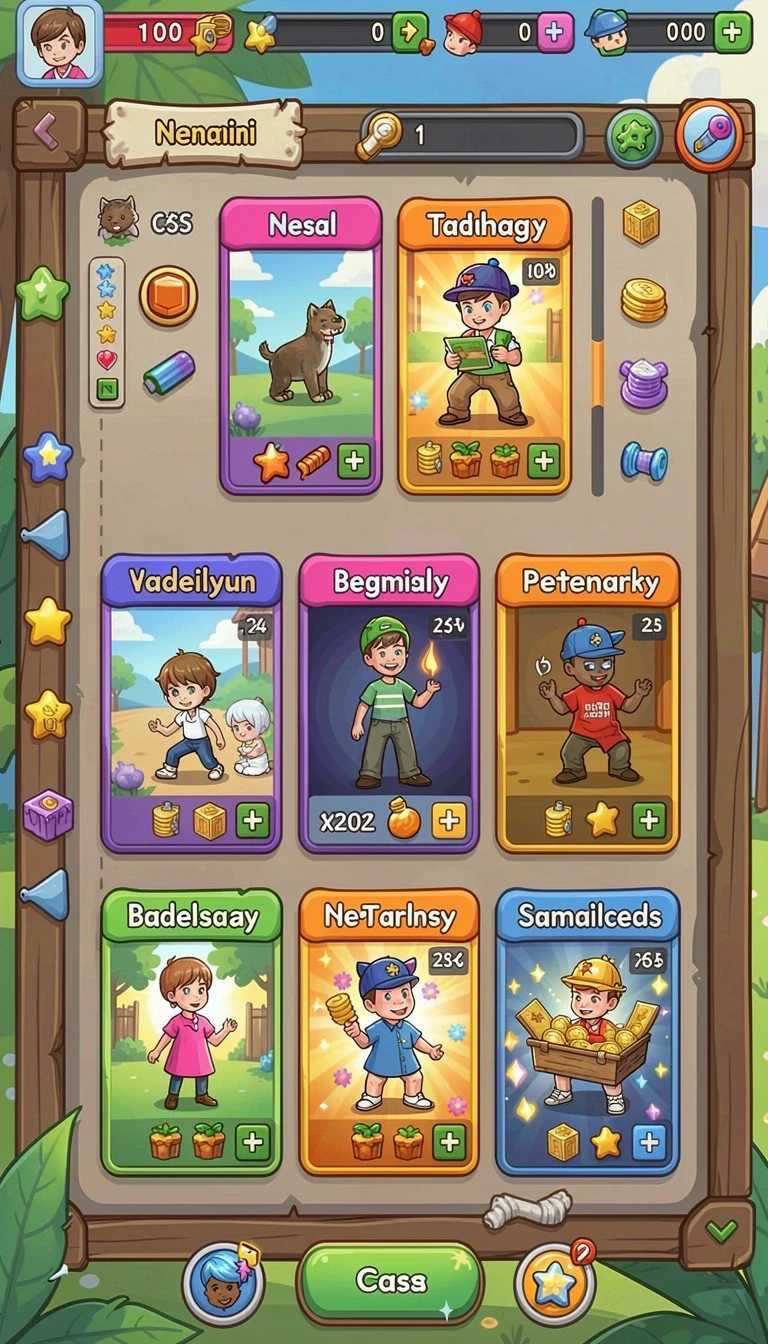Tap the plus button on Begmialy card
Image resolution: width=768 pixels, height=1344 pixels.
coord(449,821)
